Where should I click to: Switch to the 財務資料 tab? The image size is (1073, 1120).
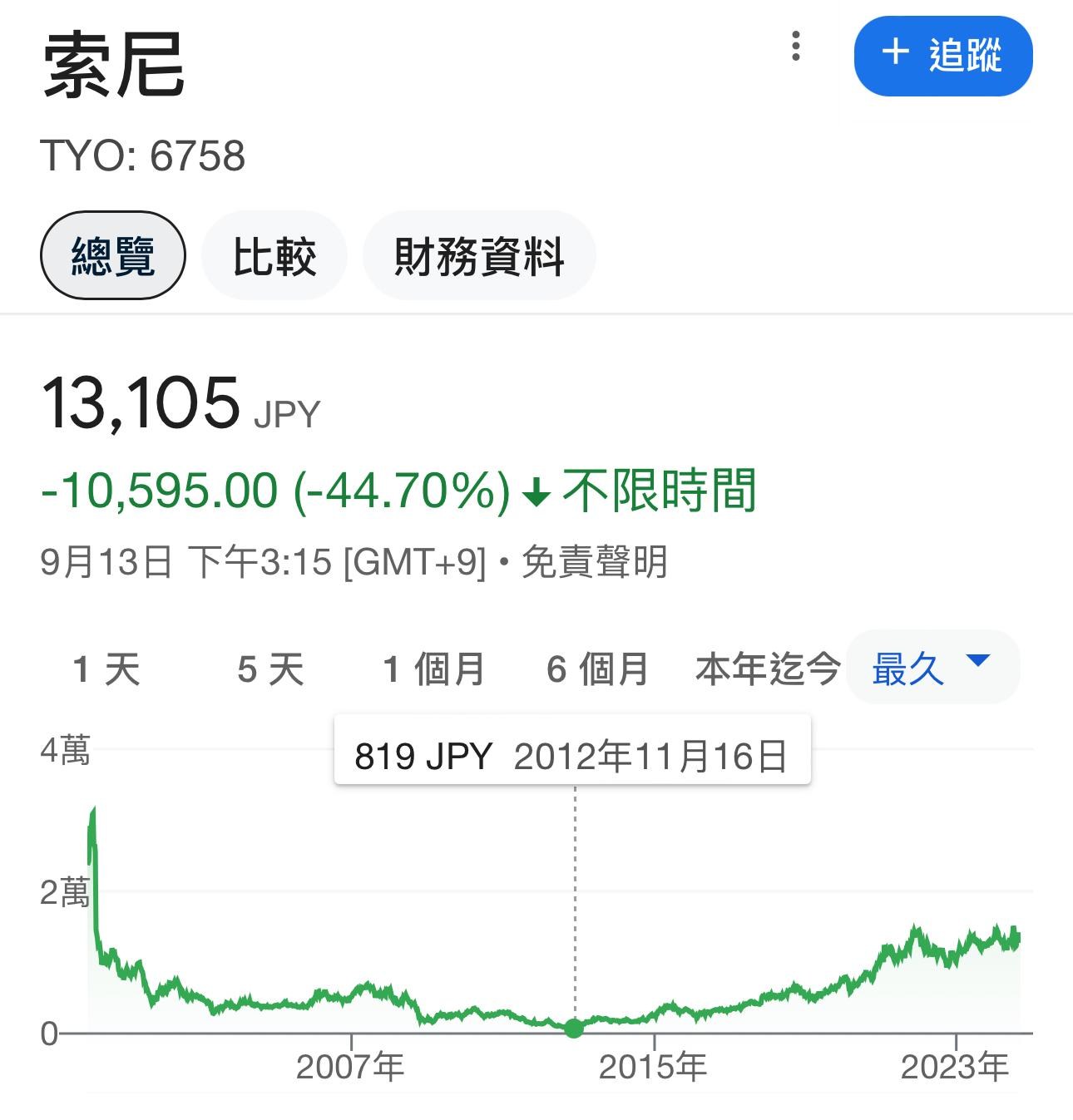pos(478,256)
